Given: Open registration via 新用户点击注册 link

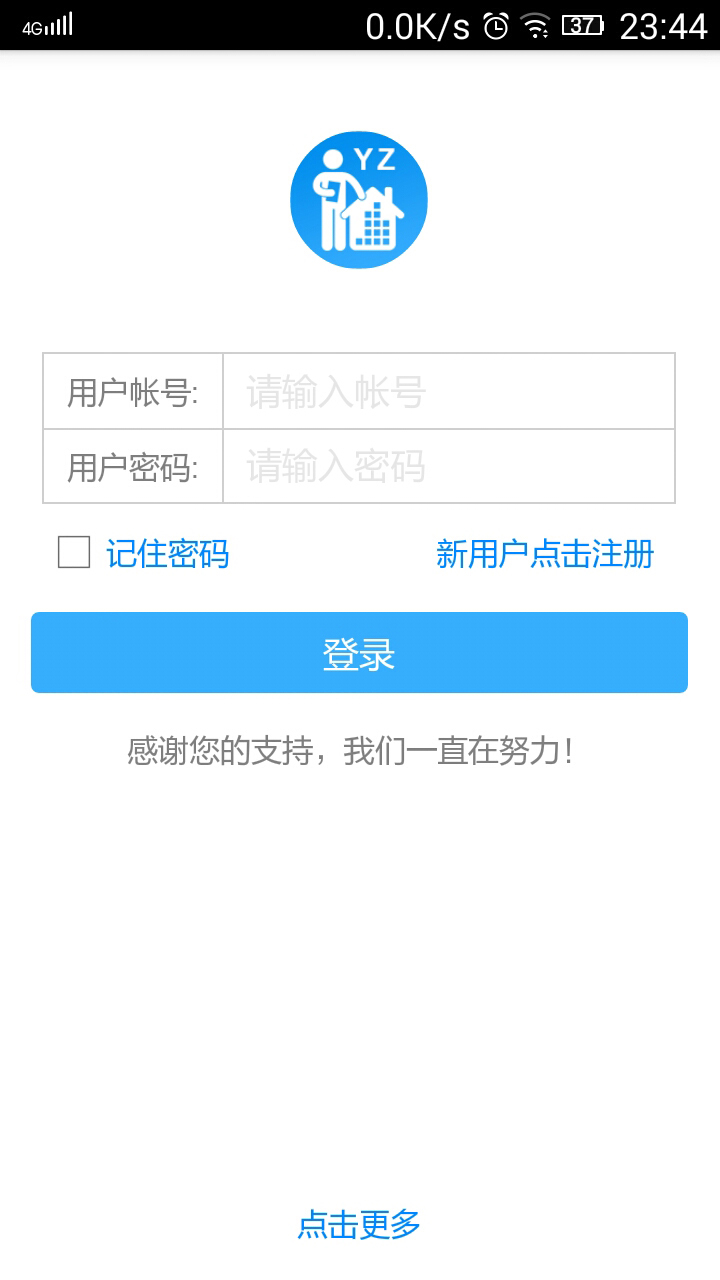Looking at the screenshot, I should tap(543, 553).
